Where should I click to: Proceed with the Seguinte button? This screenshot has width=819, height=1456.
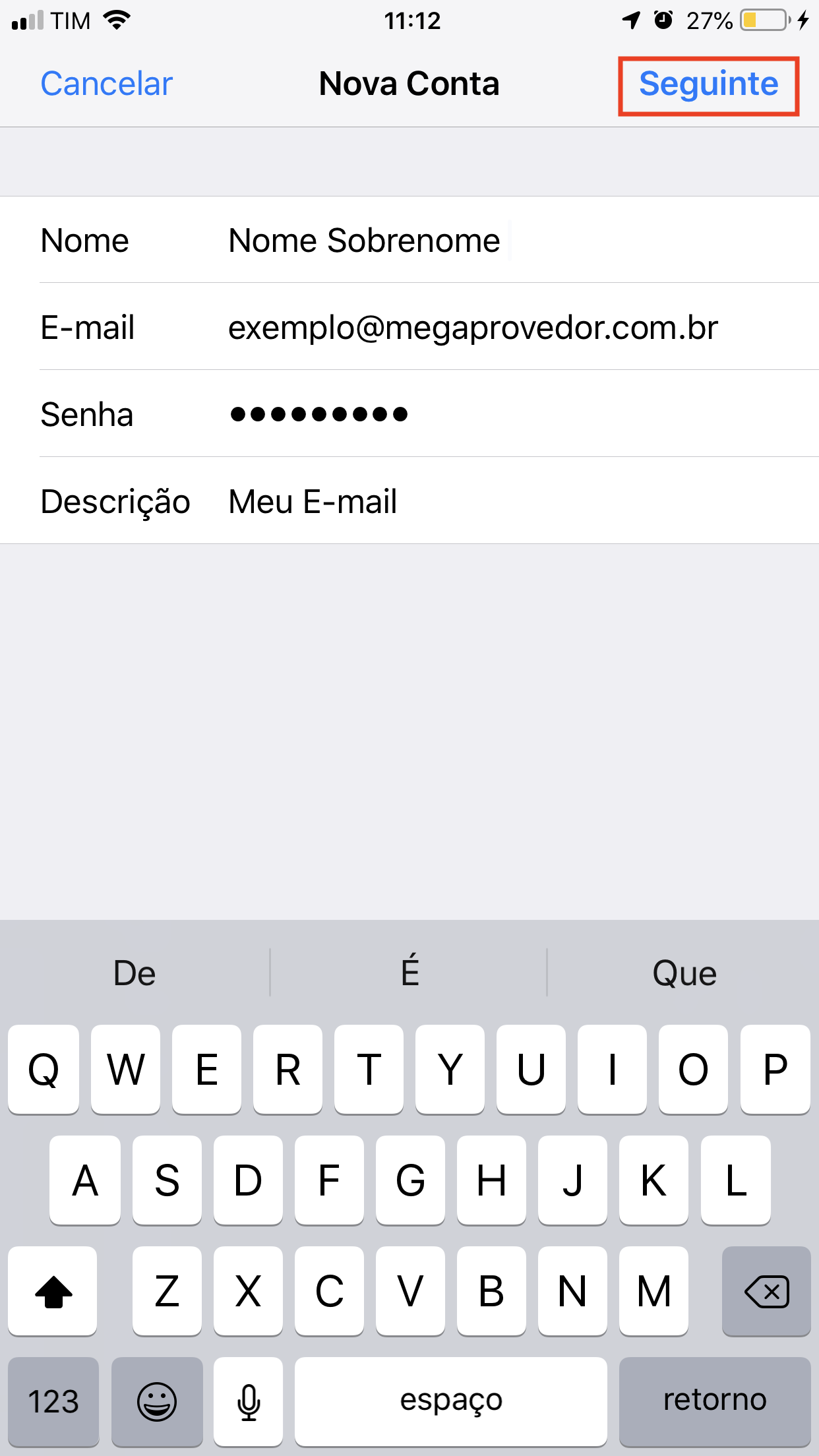(708, 84)
